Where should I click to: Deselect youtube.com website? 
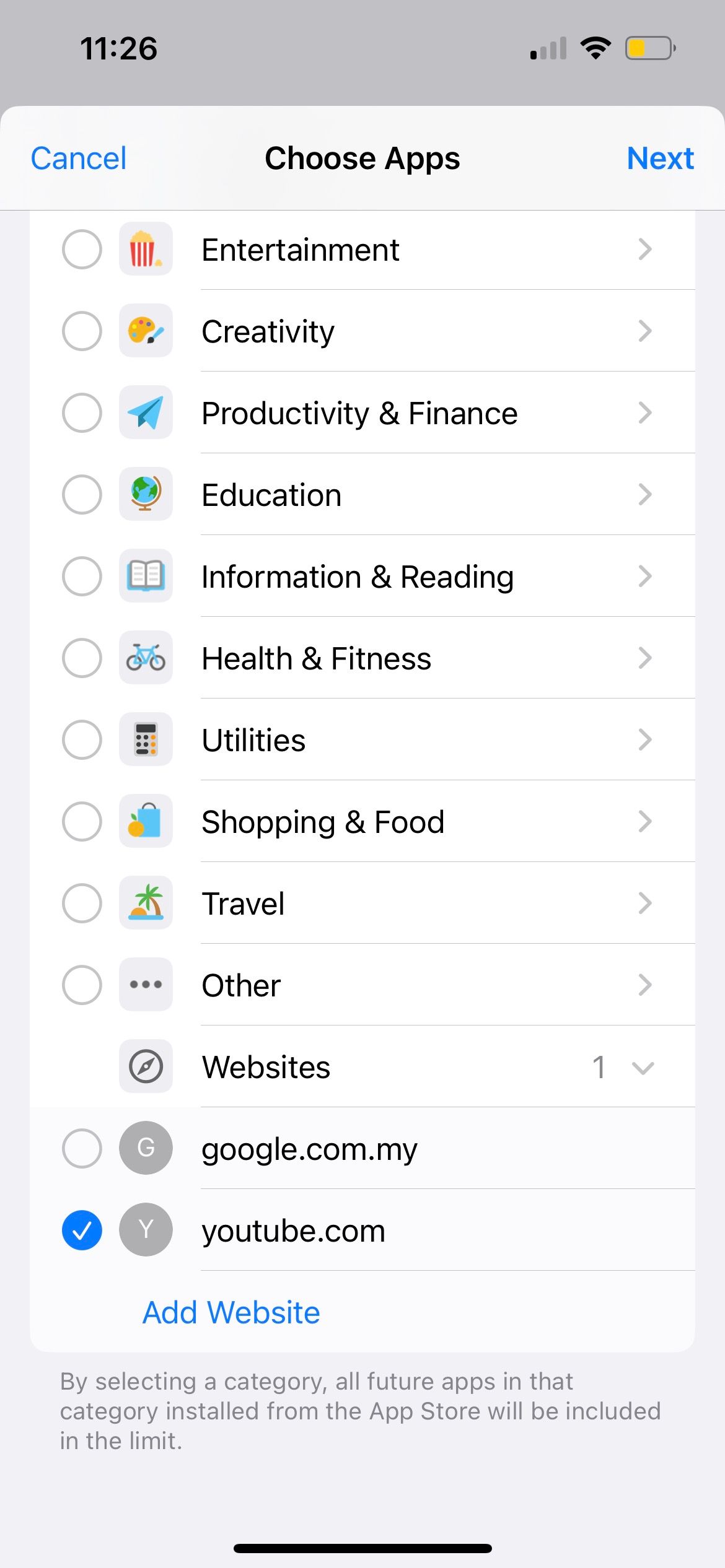click(82, 1230)
